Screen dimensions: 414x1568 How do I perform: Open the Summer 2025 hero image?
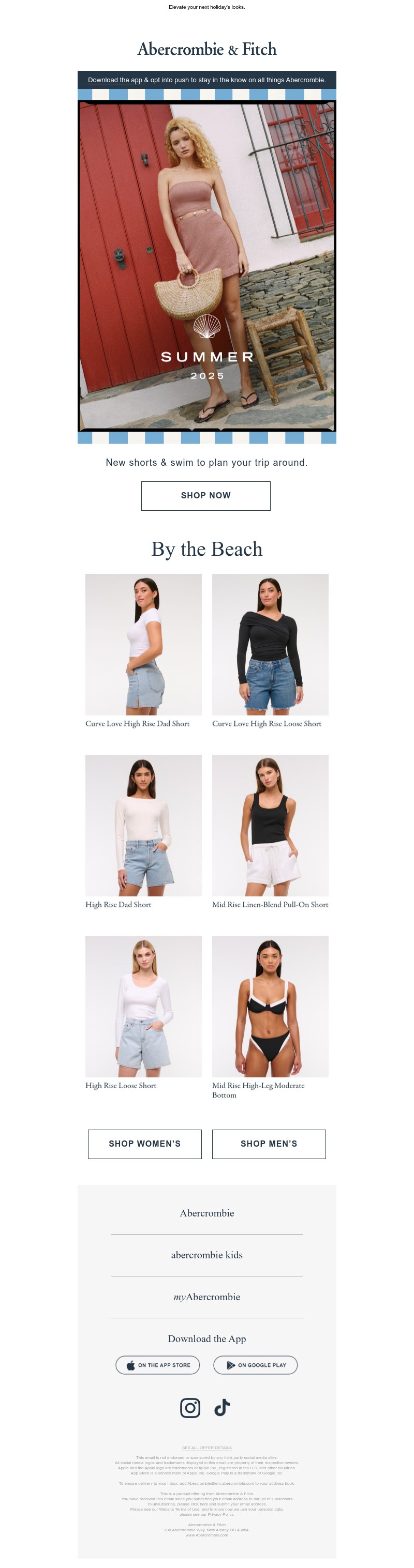coord(206,266)
